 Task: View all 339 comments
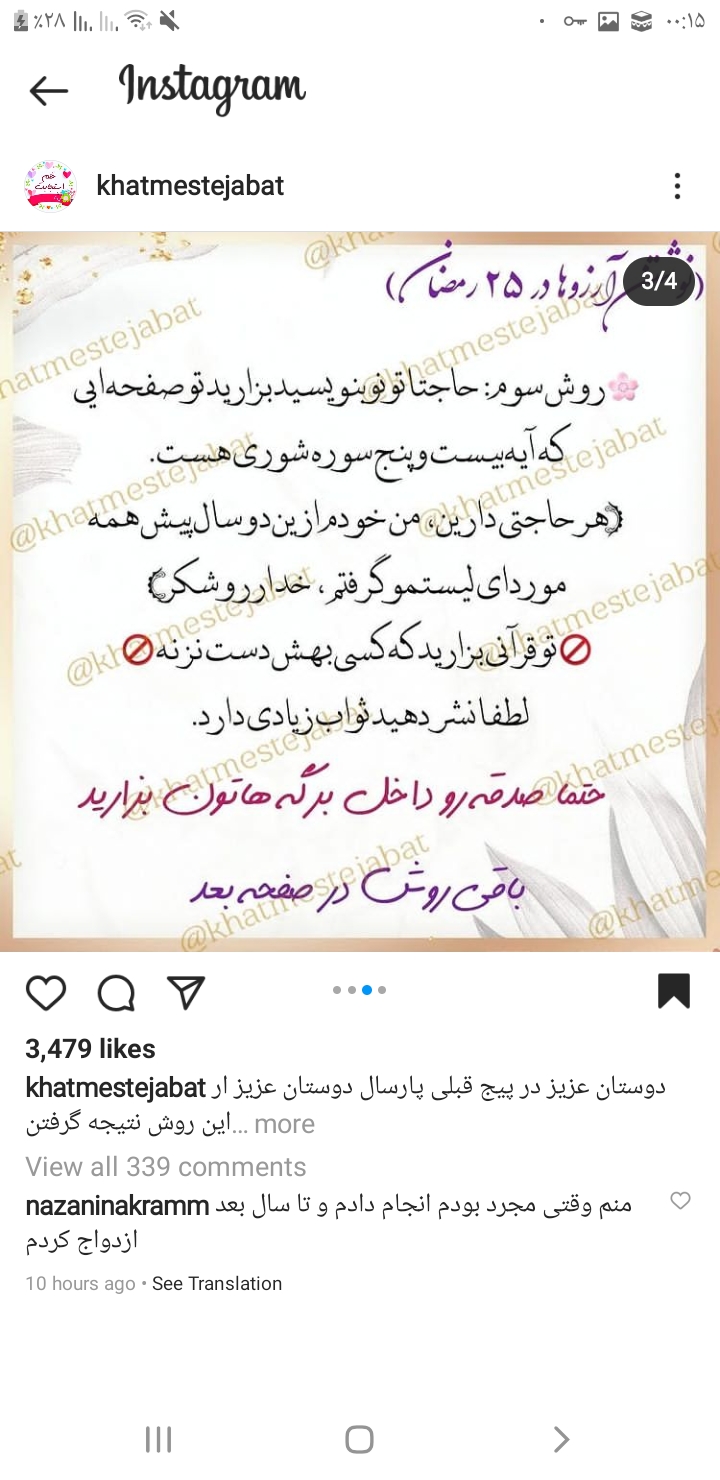pyautogui.click(x=166, y=1167)
